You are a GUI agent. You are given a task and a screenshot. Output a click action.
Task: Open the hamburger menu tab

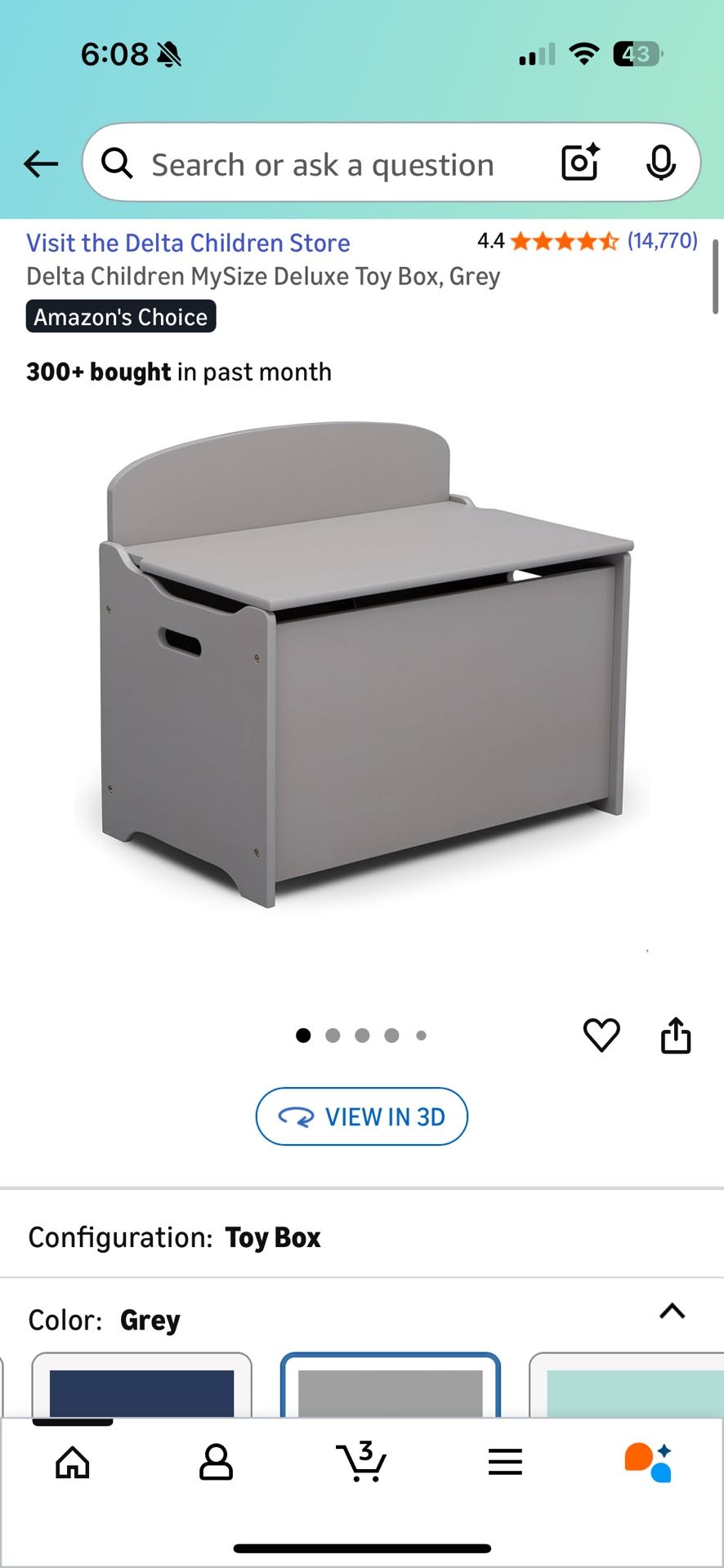tap(505, 1462)
